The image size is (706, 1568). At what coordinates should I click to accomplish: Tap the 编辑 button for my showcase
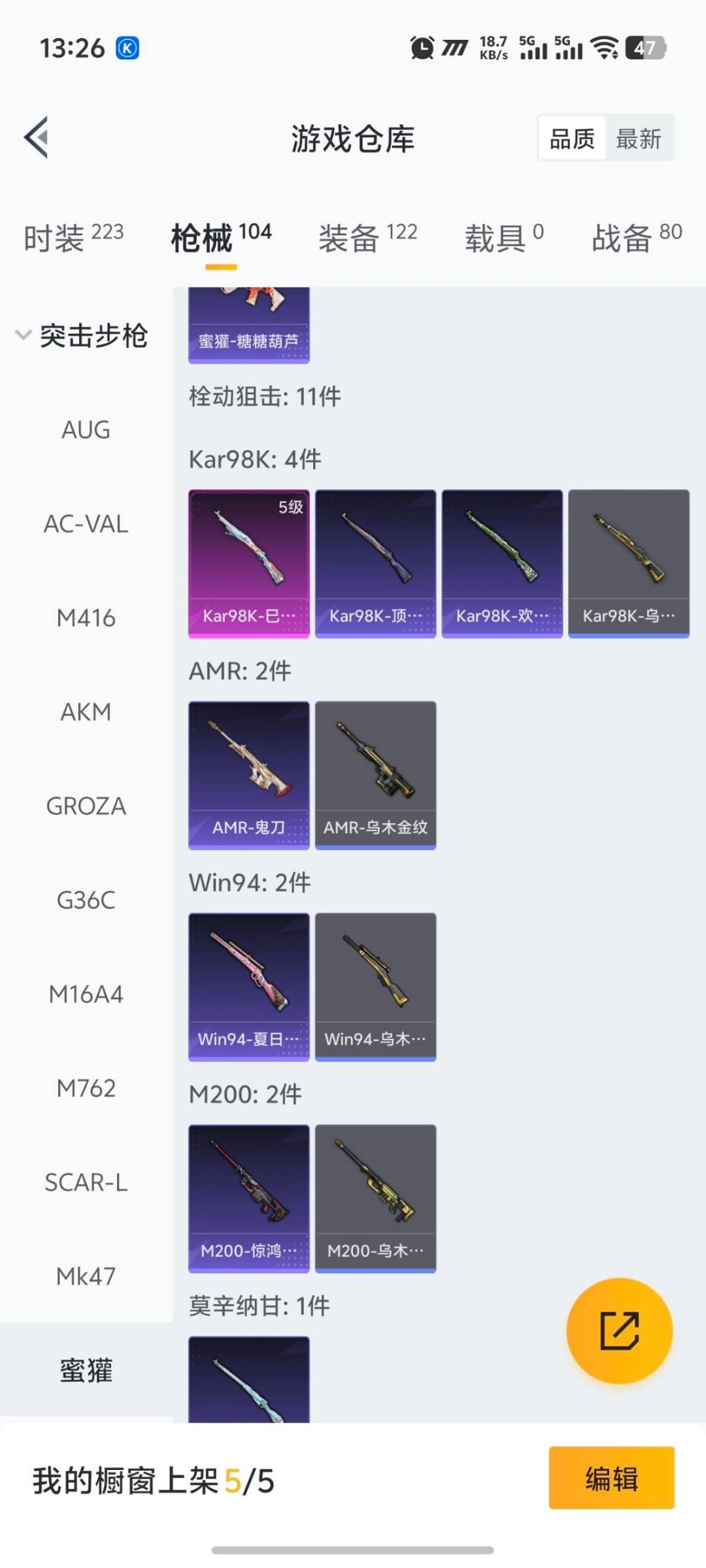tap(611, 1478)
